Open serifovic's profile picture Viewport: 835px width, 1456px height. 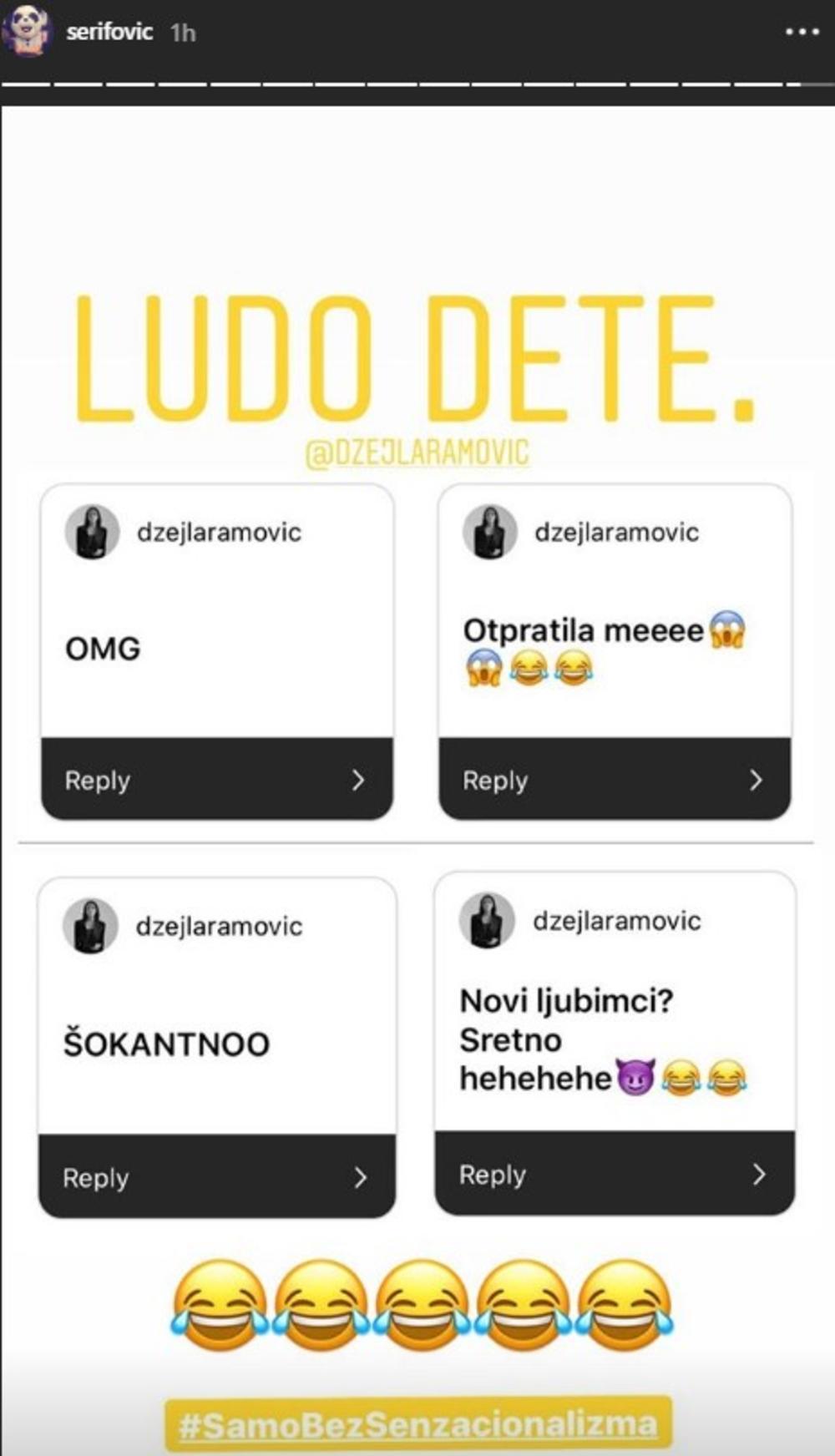tap(27, 31)
